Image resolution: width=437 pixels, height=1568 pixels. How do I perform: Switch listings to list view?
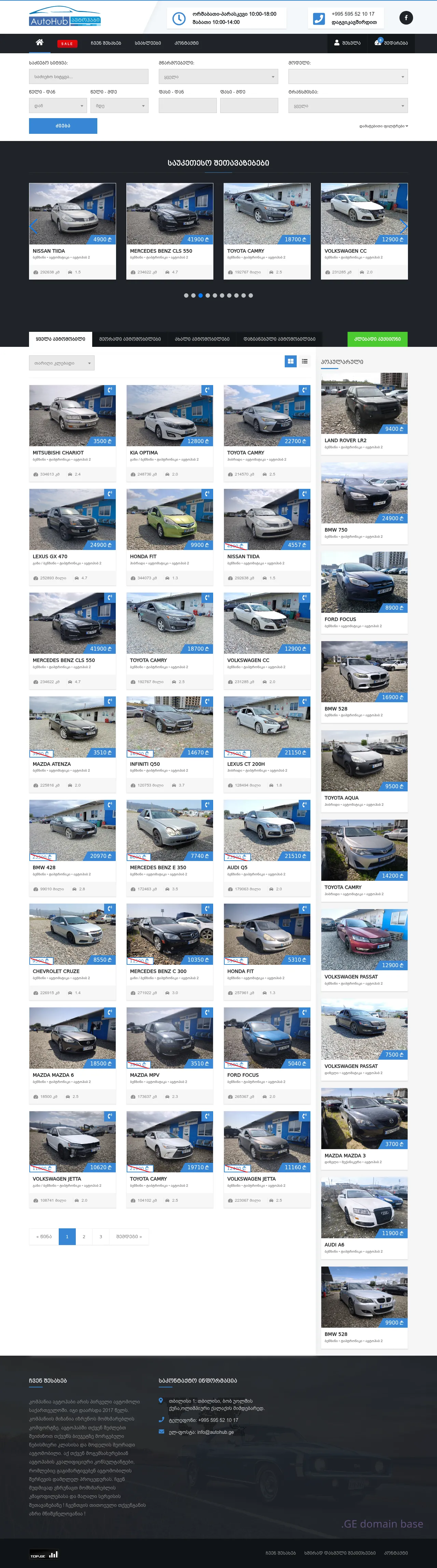coord(305,362)
